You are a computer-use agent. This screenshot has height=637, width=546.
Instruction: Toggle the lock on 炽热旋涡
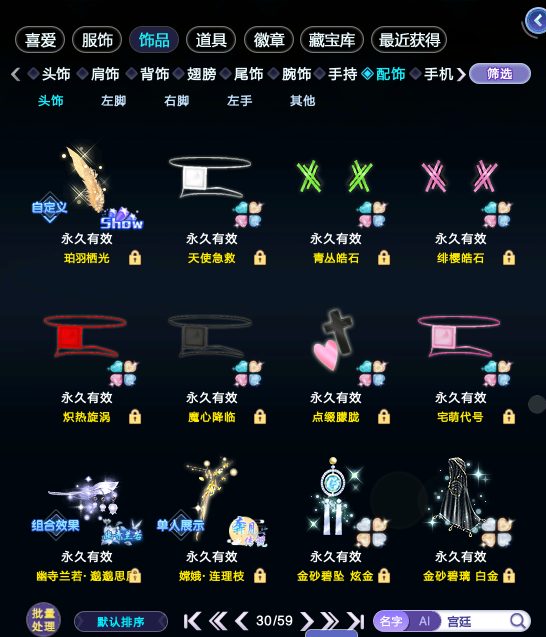(x=135, y=417)
